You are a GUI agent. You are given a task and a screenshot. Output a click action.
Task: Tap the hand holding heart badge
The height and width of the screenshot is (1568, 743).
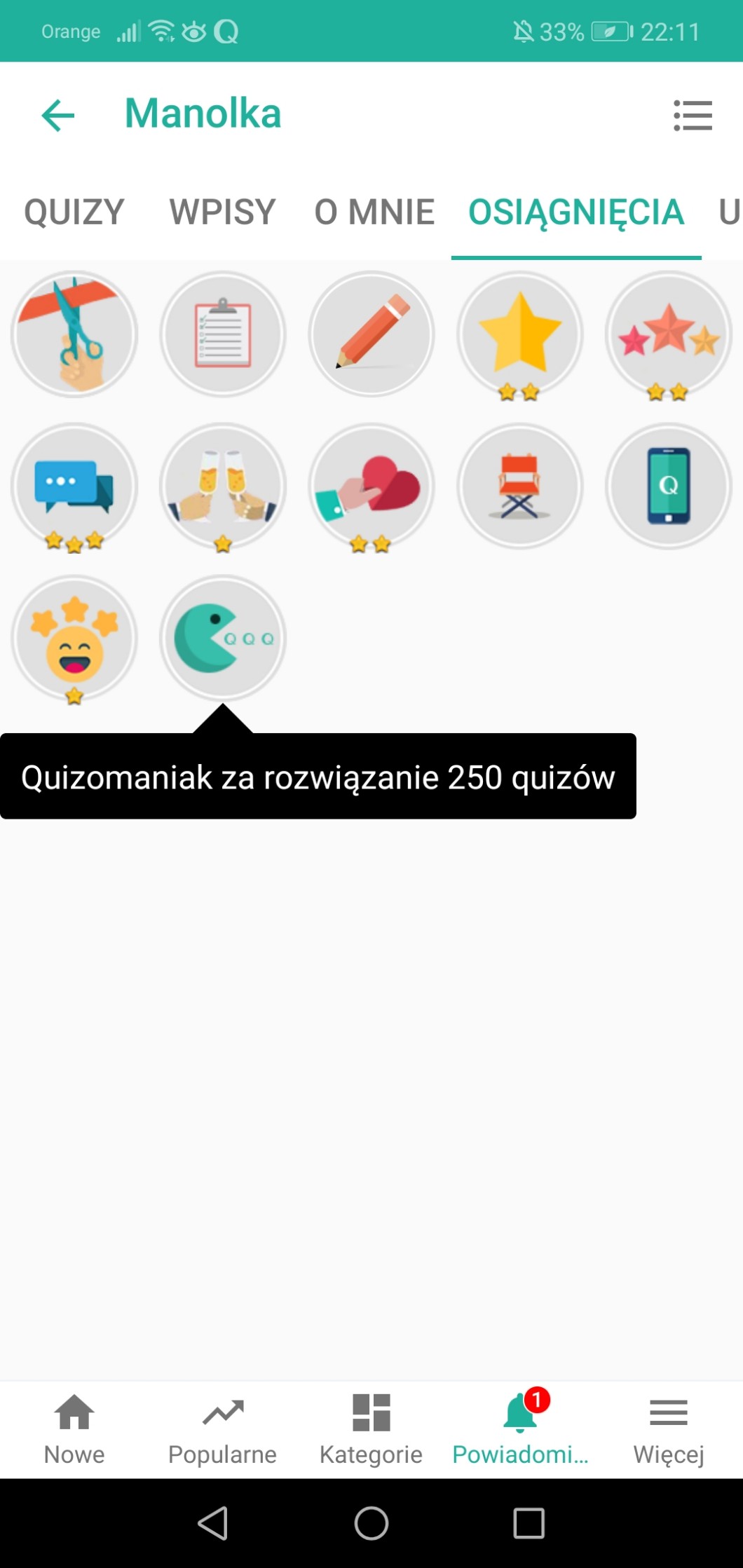[371, 486]
